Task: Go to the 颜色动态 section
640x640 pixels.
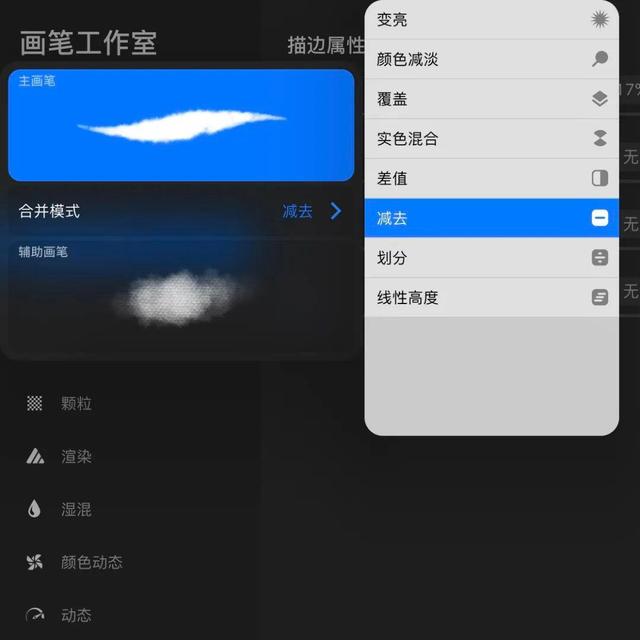Action: (x=90, y=563)
